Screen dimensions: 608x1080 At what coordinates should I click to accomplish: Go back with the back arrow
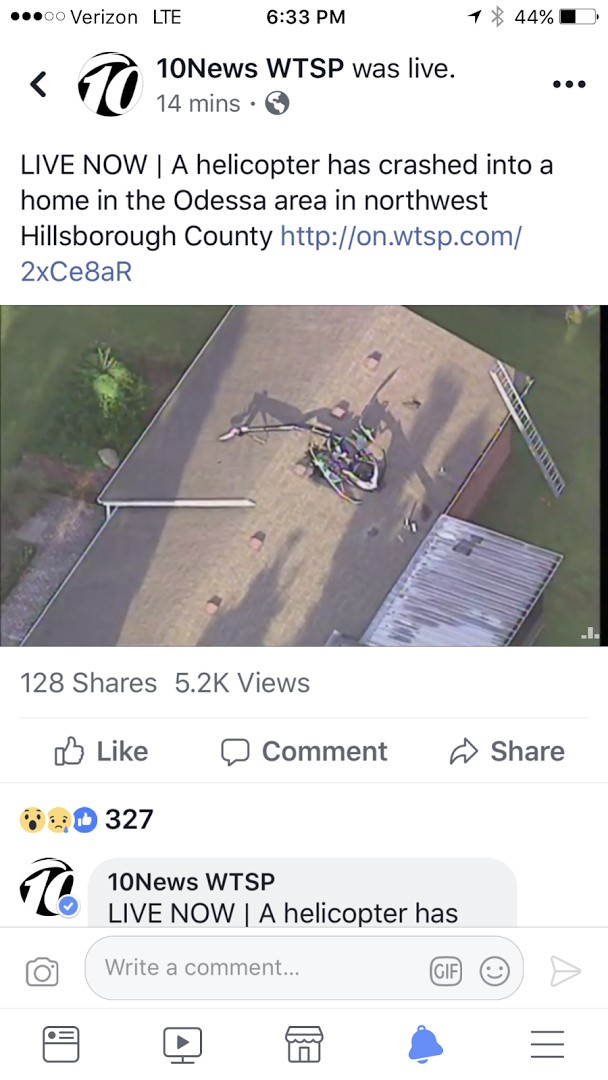coord(39,84)
